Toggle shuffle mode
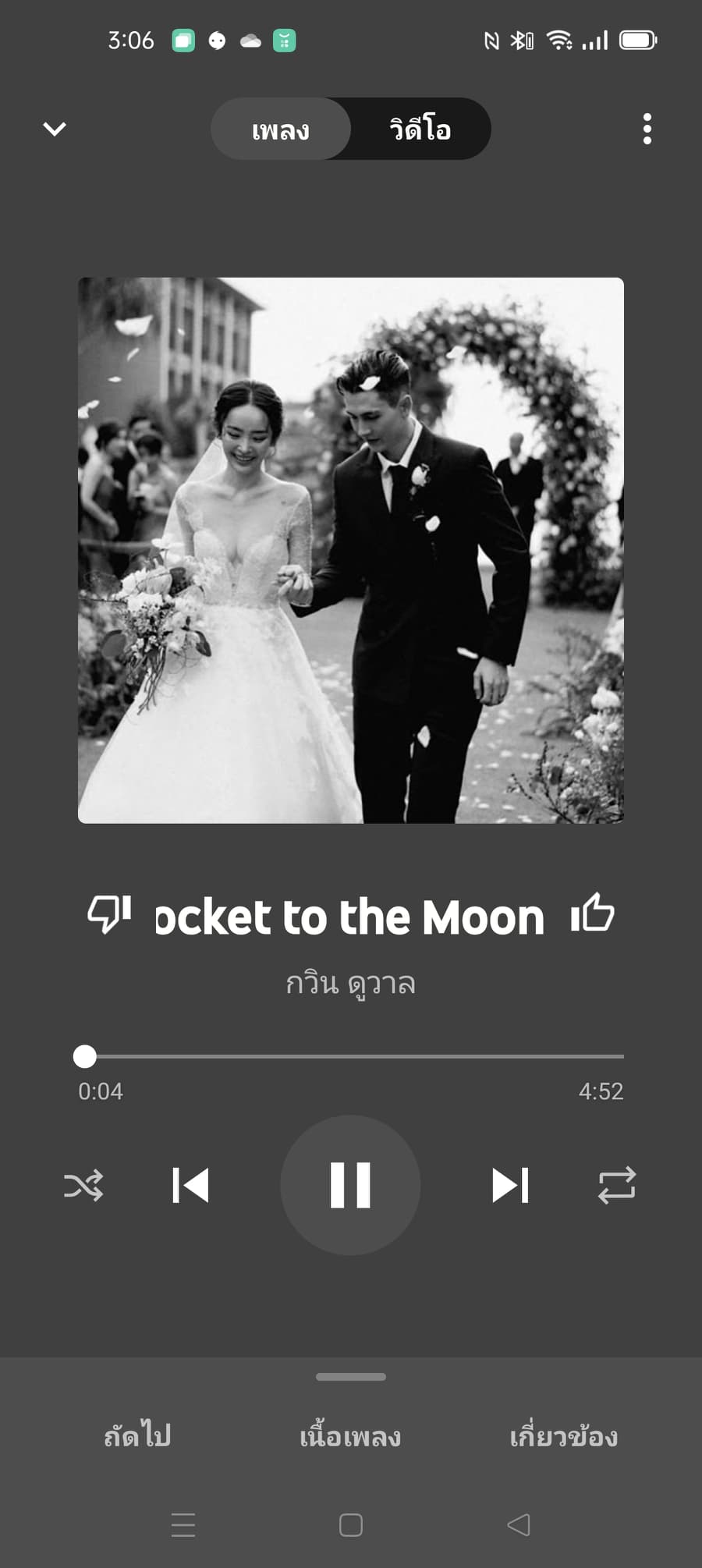Image resolution: width=702 pixels, height=1568 pixels. click(83, 1185)
